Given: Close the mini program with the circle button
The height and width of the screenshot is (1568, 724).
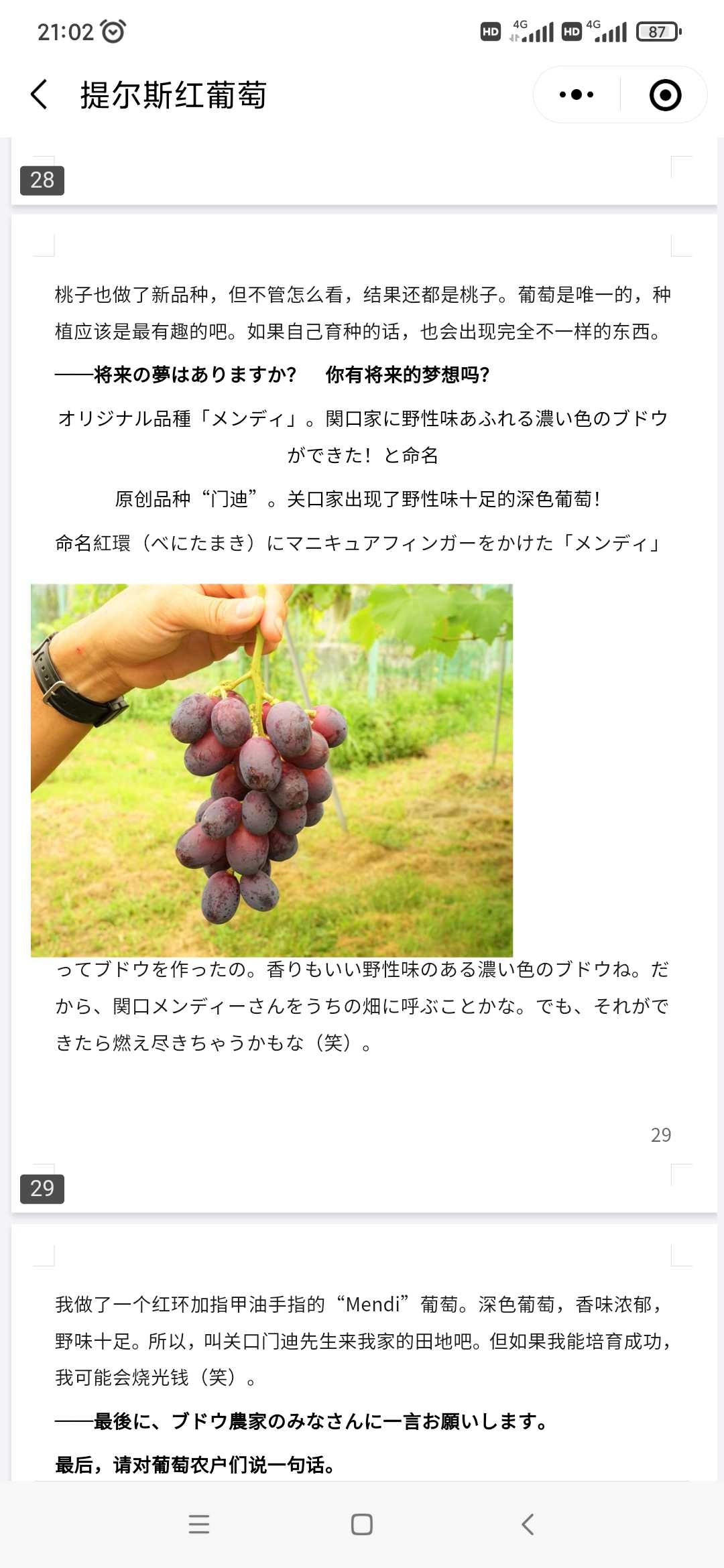Looking at the screenshot, I should 665,94.
